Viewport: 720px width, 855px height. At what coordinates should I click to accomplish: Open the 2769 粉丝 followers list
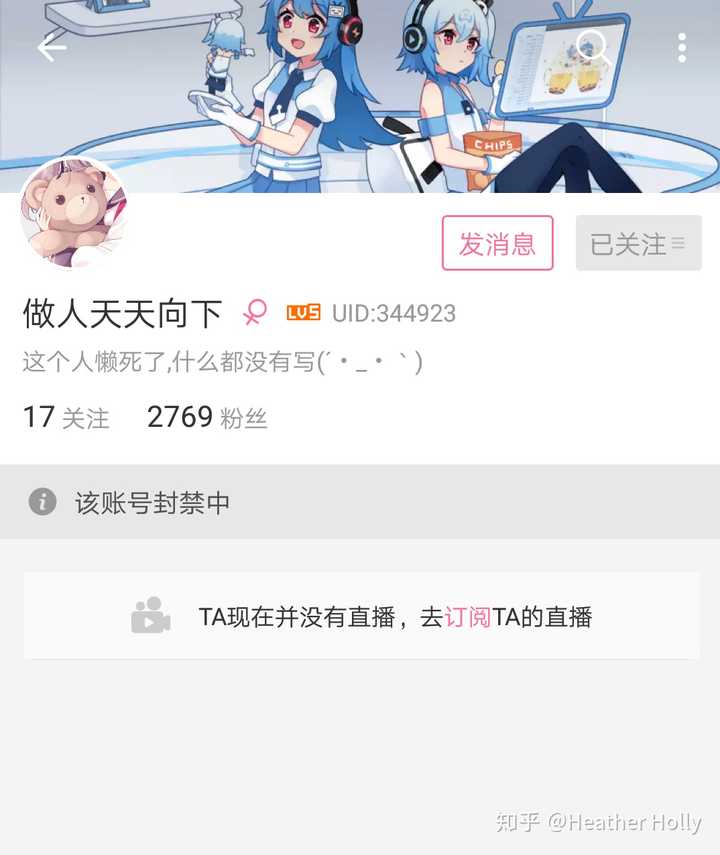(207, 417)
